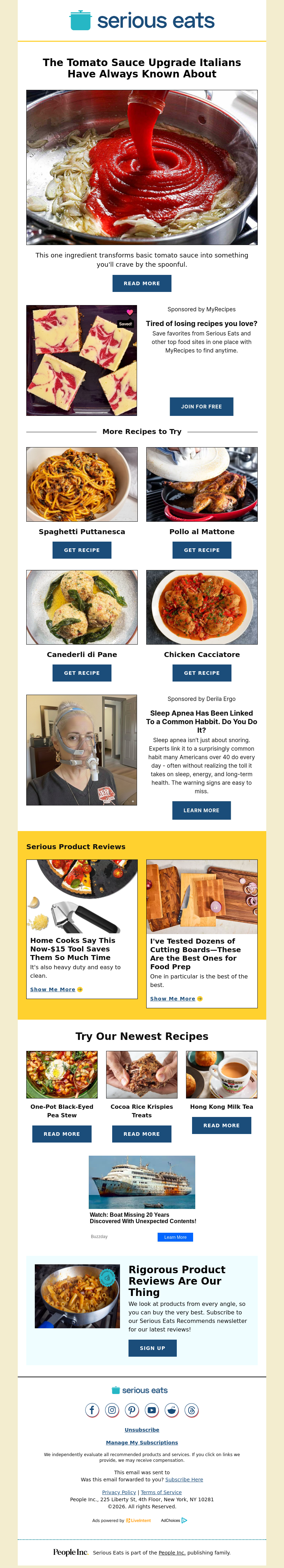Image resolution: width=284 pixels, height=1568 pixels.
Task: Get the Spaghetti Puttanesca recipe
Action: (x=82, y=550)
